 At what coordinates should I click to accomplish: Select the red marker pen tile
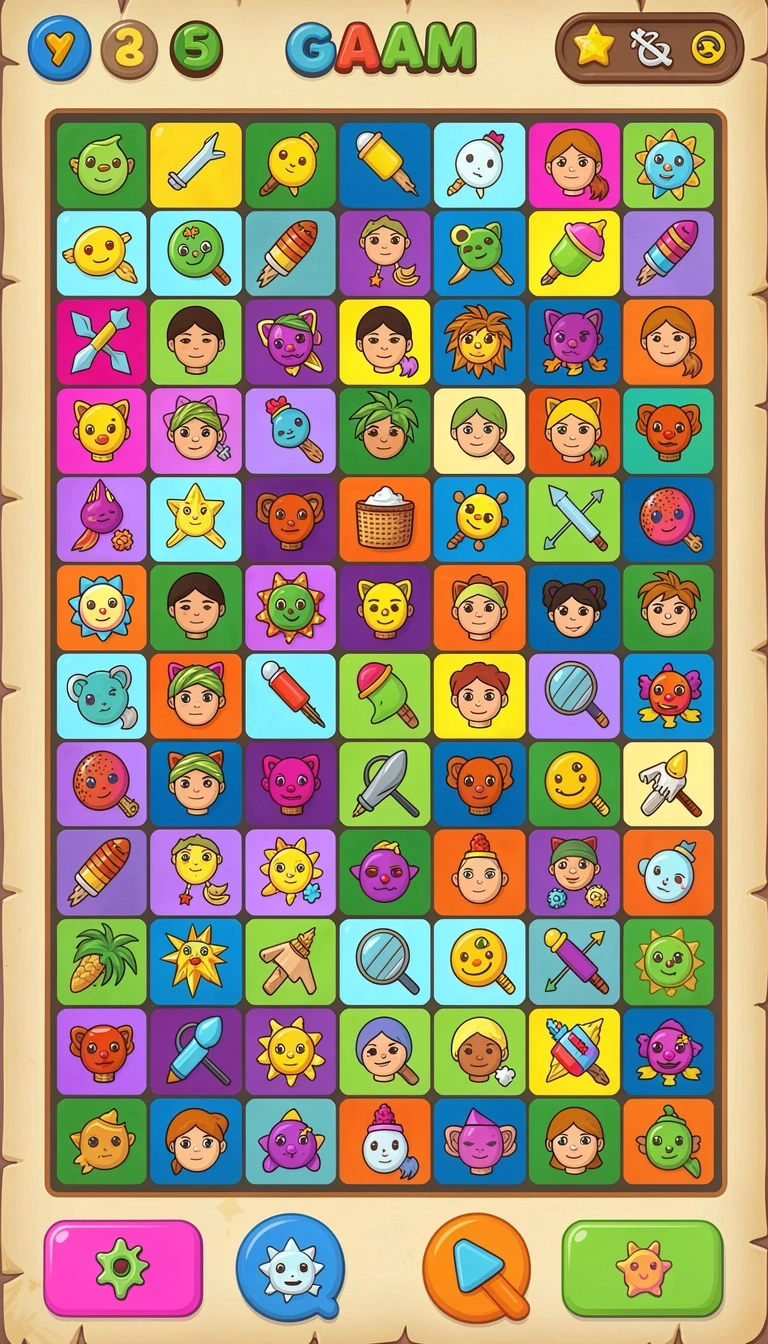tap(290, 696)
